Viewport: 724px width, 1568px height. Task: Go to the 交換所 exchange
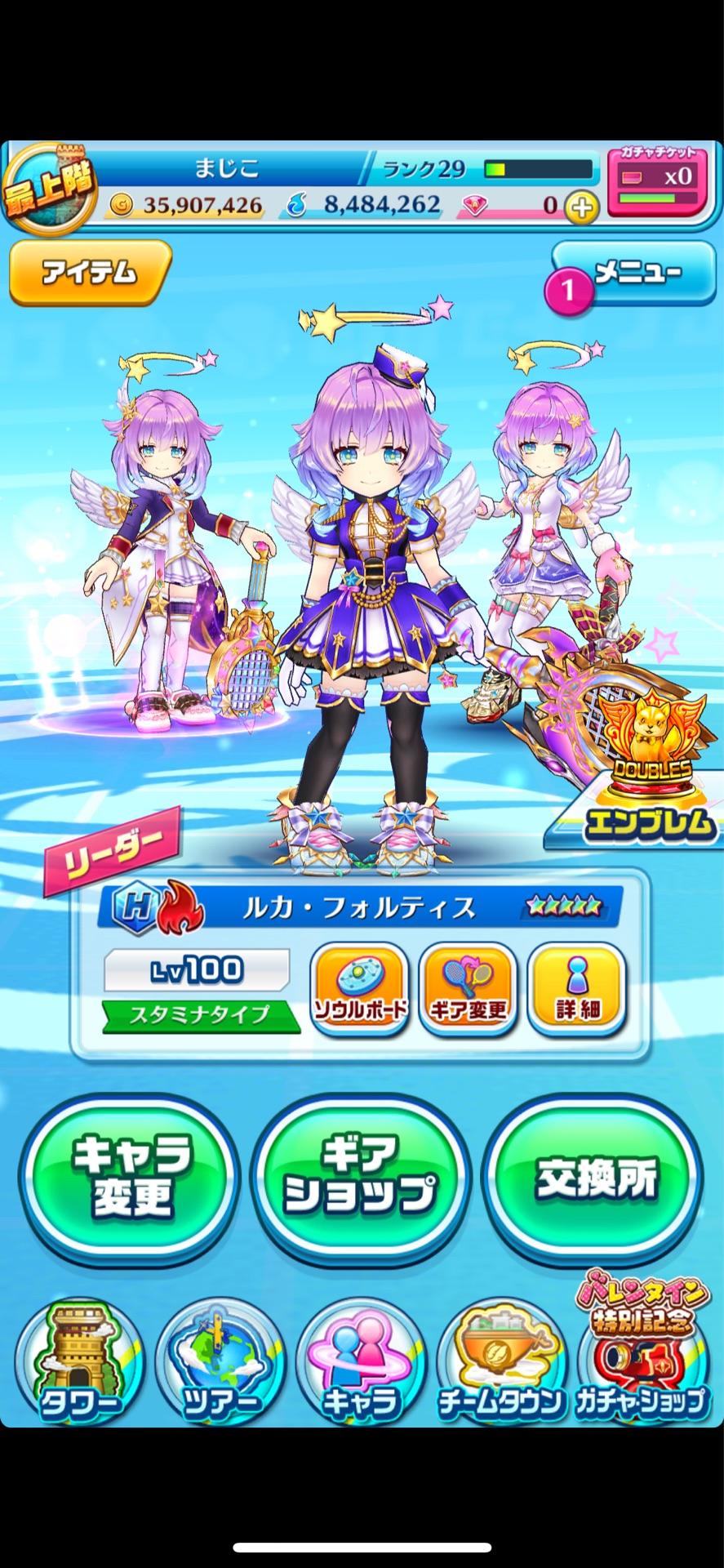pyautogui.click(x=594, y=1176)
